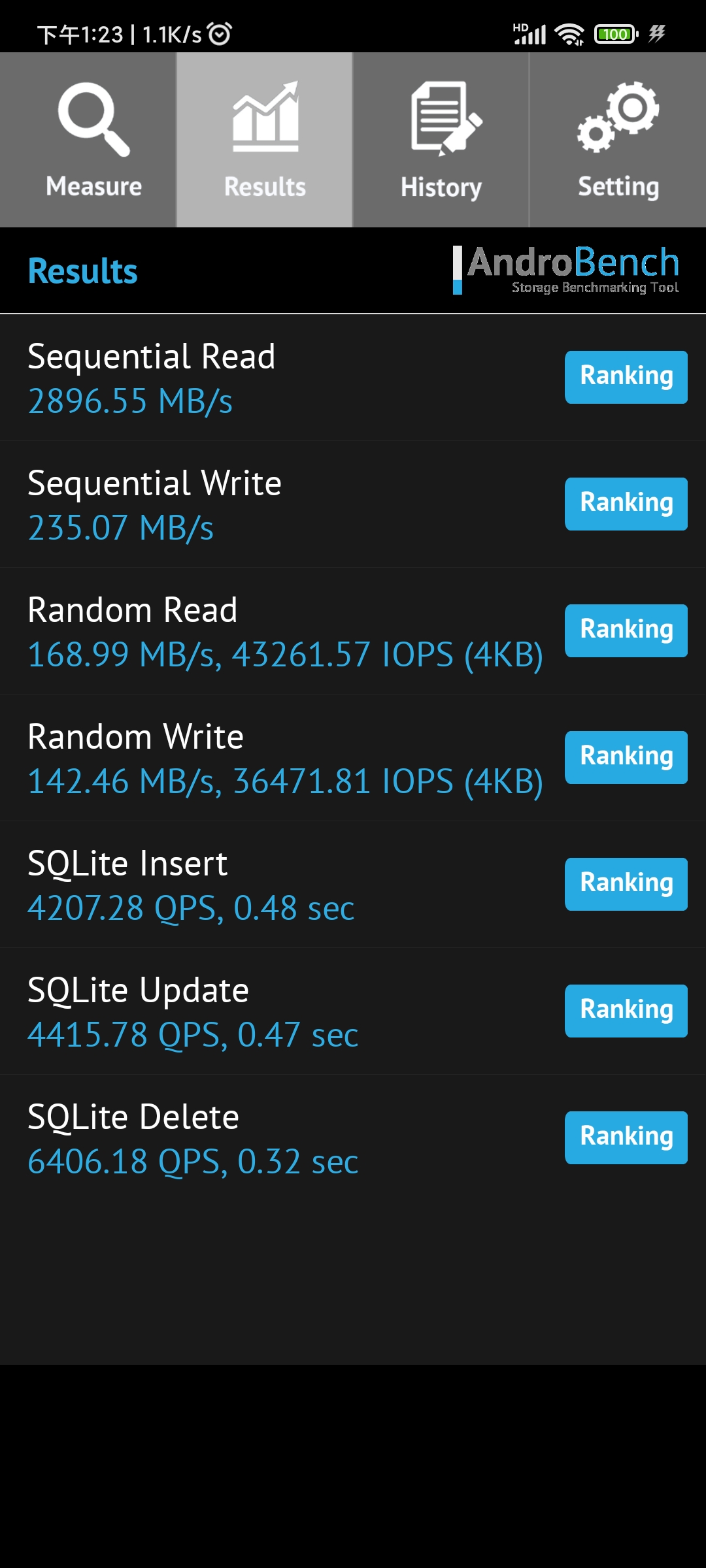Go to the Setting tab

[x=618, y=140]
